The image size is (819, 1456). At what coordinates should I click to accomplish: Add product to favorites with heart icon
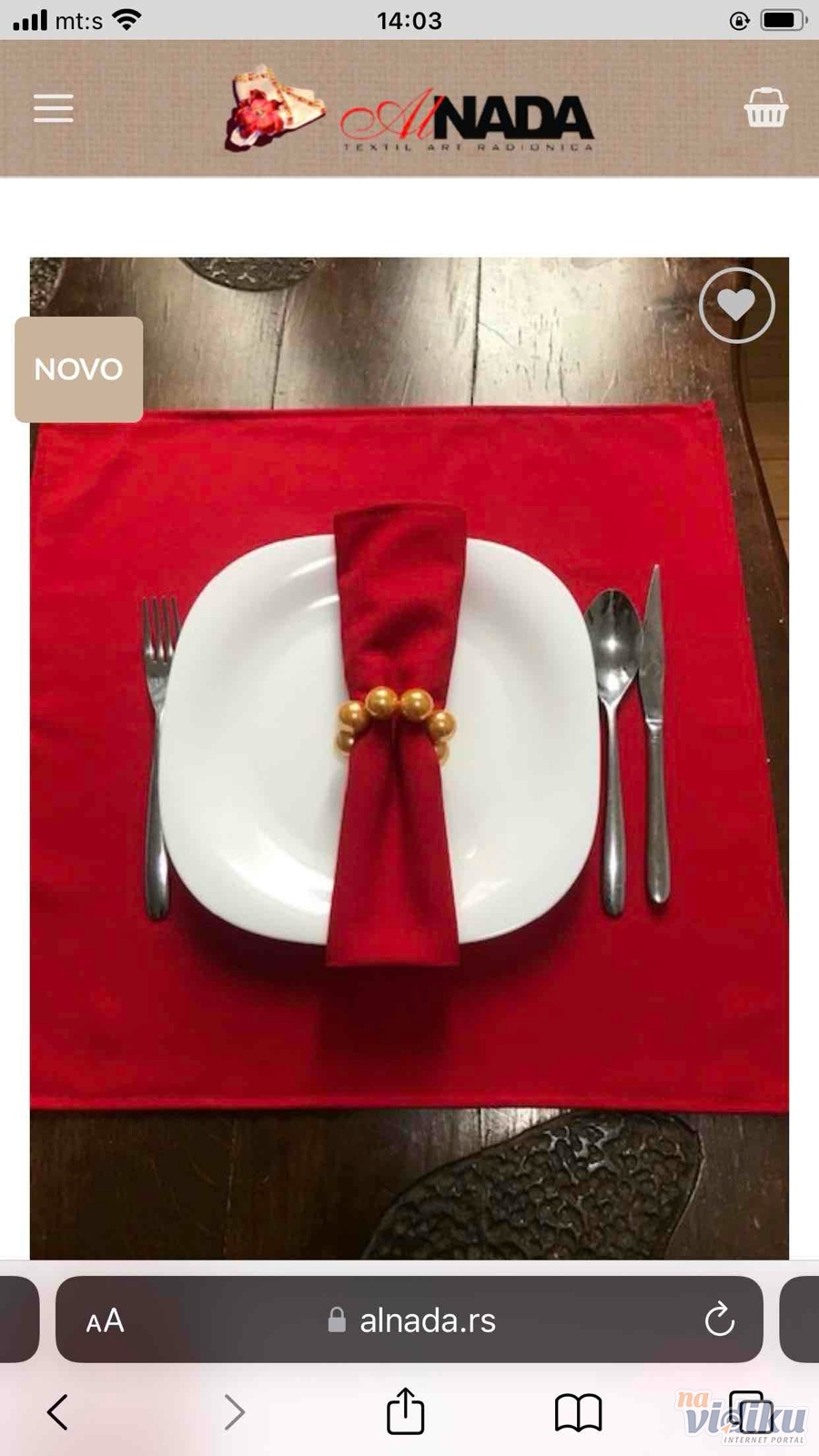coord(737,305)
